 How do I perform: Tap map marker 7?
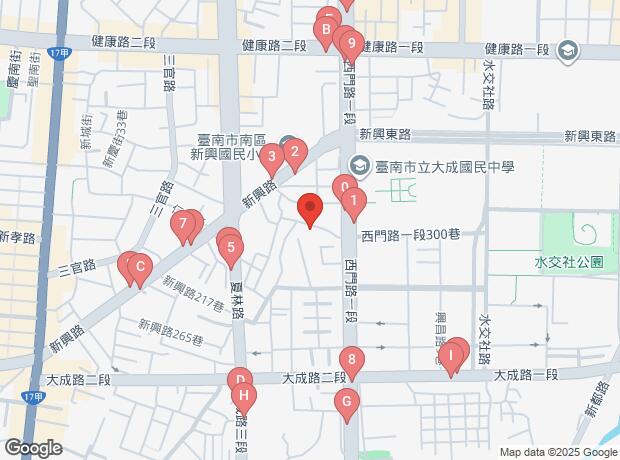pos(181,225)
